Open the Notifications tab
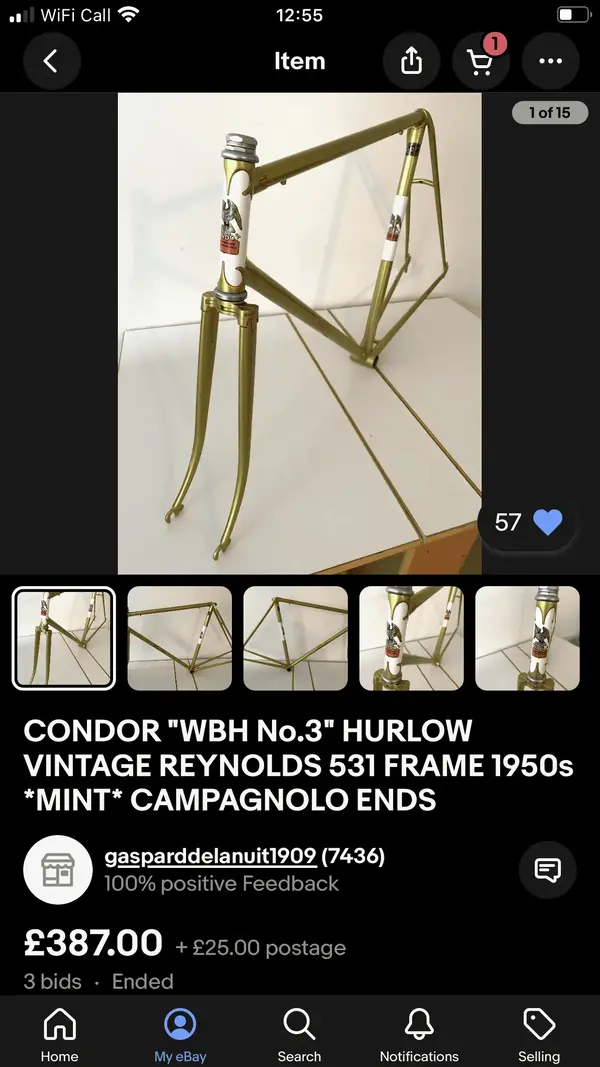The width and height of the screenshot is (600, 1067). pos(419,1034)
